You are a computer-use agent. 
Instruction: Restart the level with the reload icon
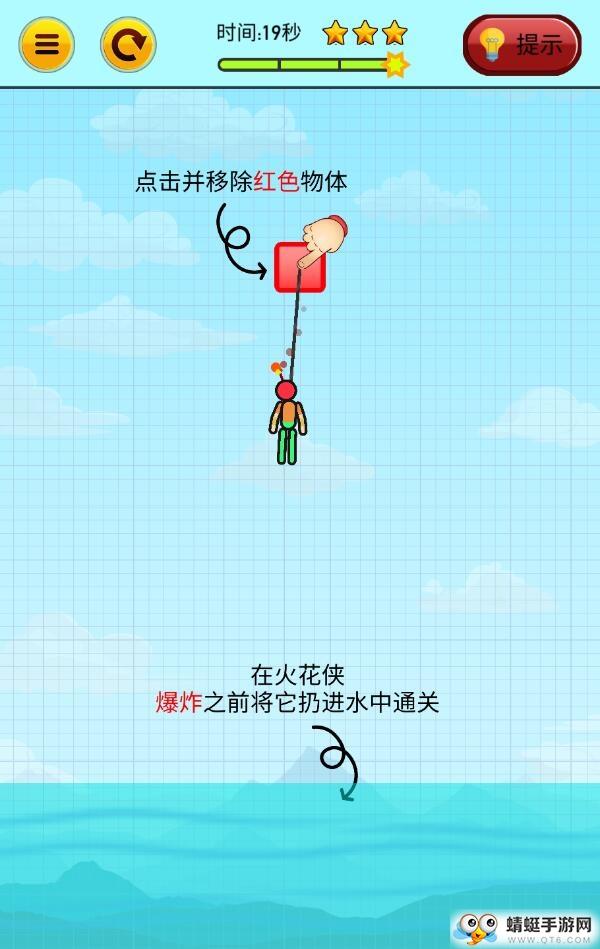tap(128, 44)
